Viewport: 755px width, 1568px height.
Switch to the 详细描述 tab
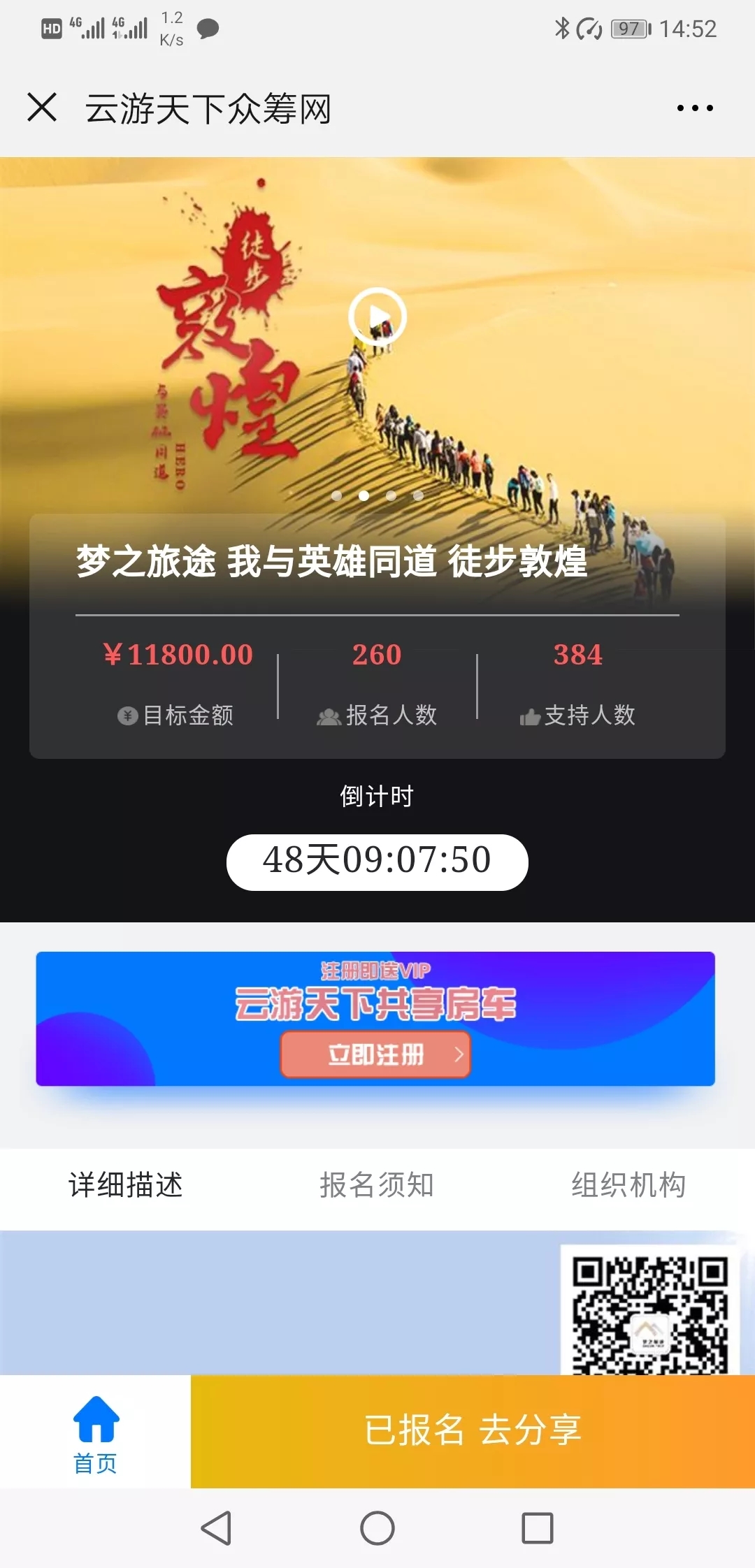pyautogui.click(x=126, y=1185)
